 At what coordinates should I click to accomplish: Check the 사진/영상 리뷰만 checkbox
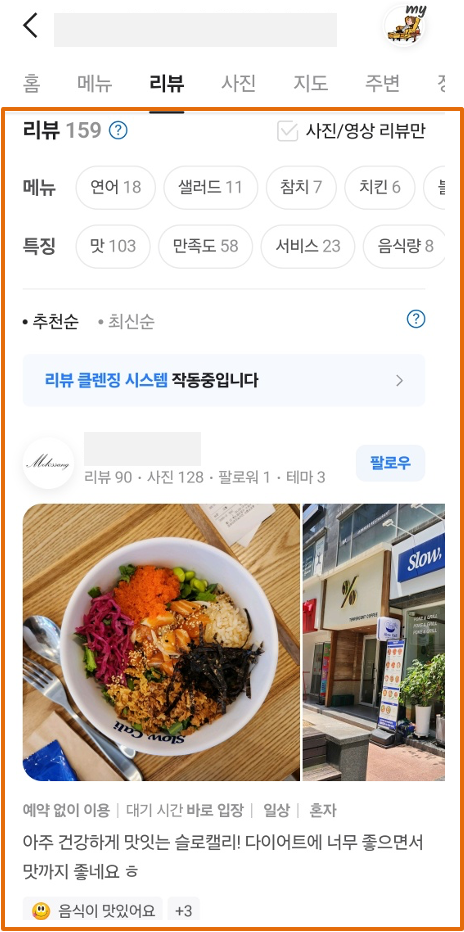coord(288,131)
